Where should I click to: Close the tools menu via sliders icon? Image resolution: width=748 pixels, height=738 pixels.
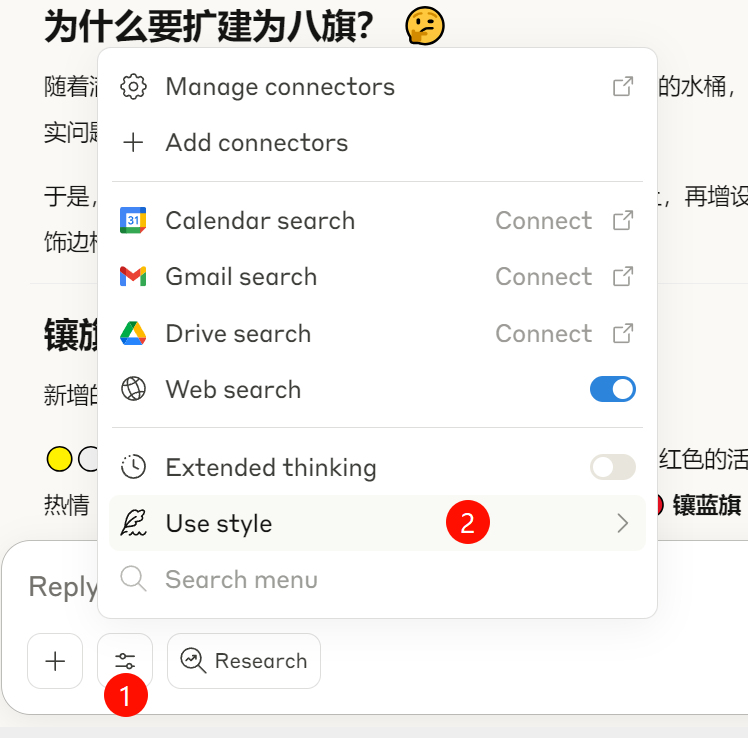pyautogui.click(x=125, y=661)
